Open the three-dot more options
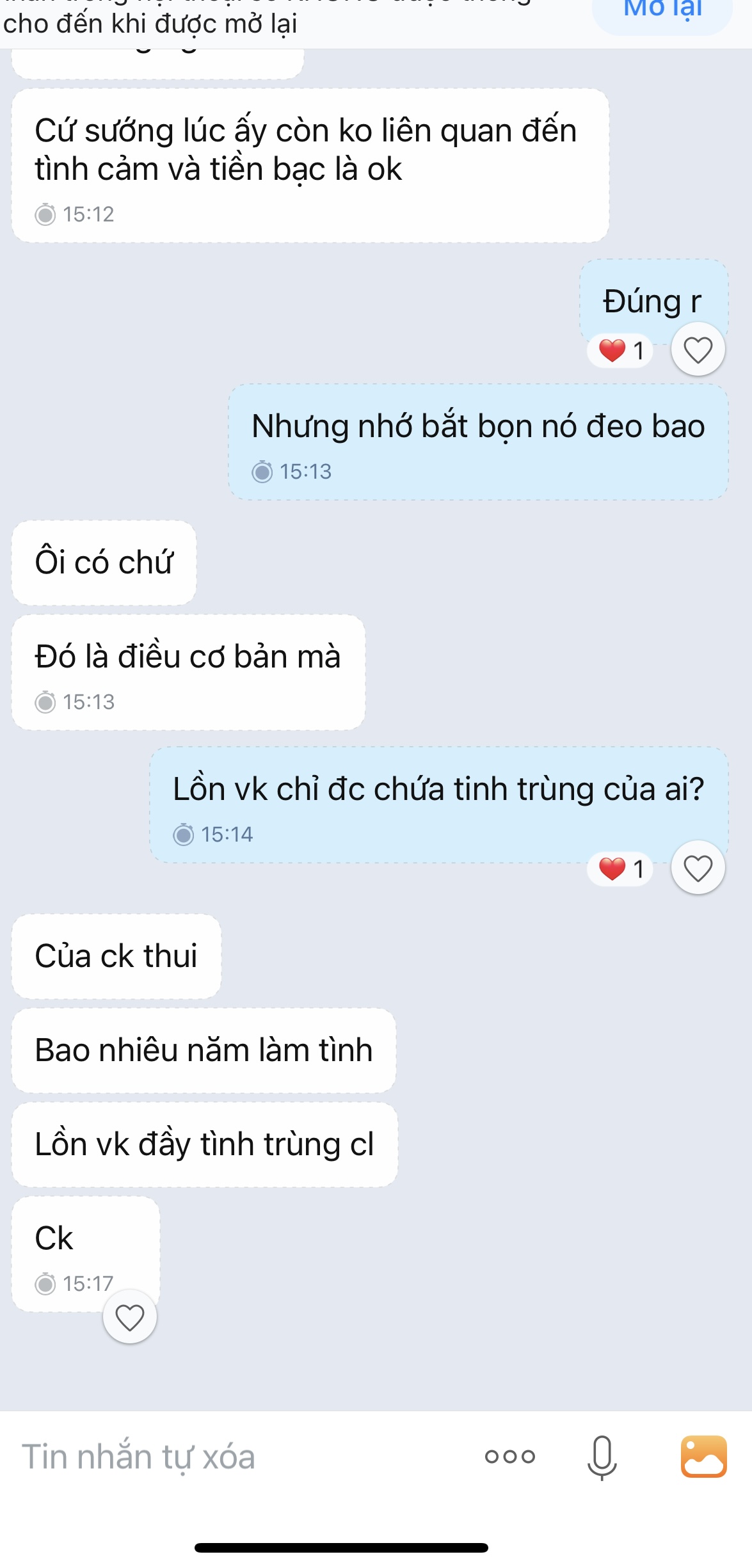This screenshot has height=1568, width=752. (509, 1457)
